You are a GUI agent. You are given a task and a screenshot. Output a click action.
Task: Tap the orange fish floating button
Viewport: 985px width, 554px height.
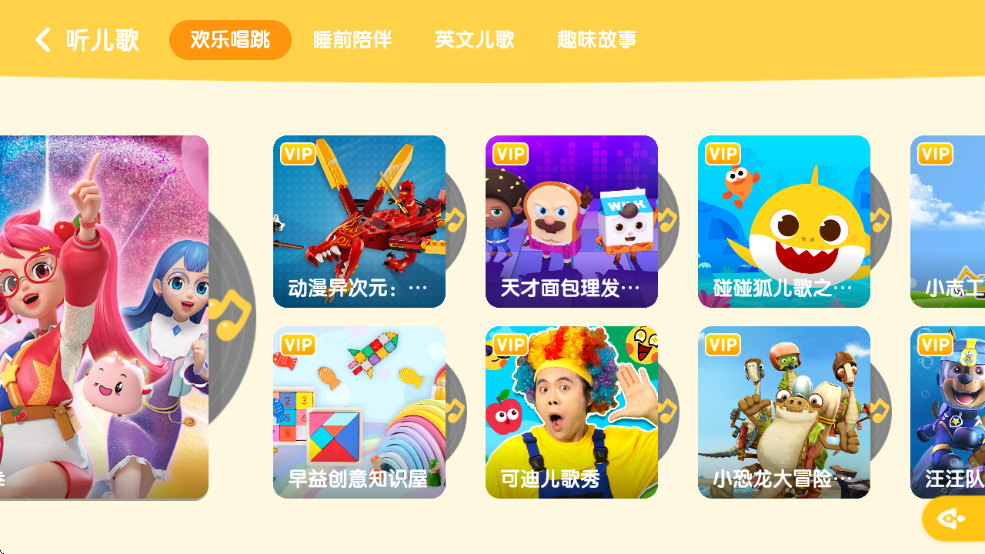click(951, 519)
